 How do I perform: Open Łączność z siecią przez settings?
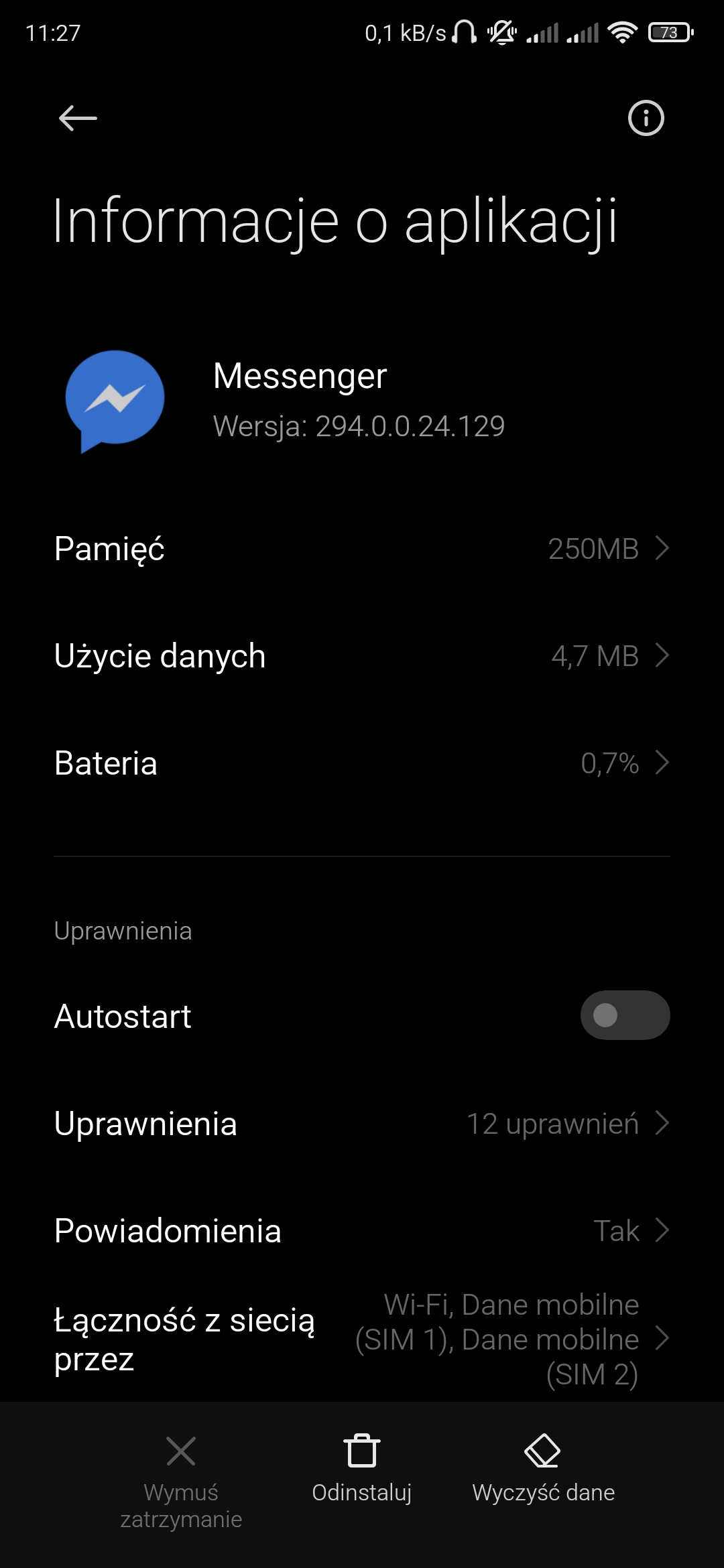tap(362, 1339)
